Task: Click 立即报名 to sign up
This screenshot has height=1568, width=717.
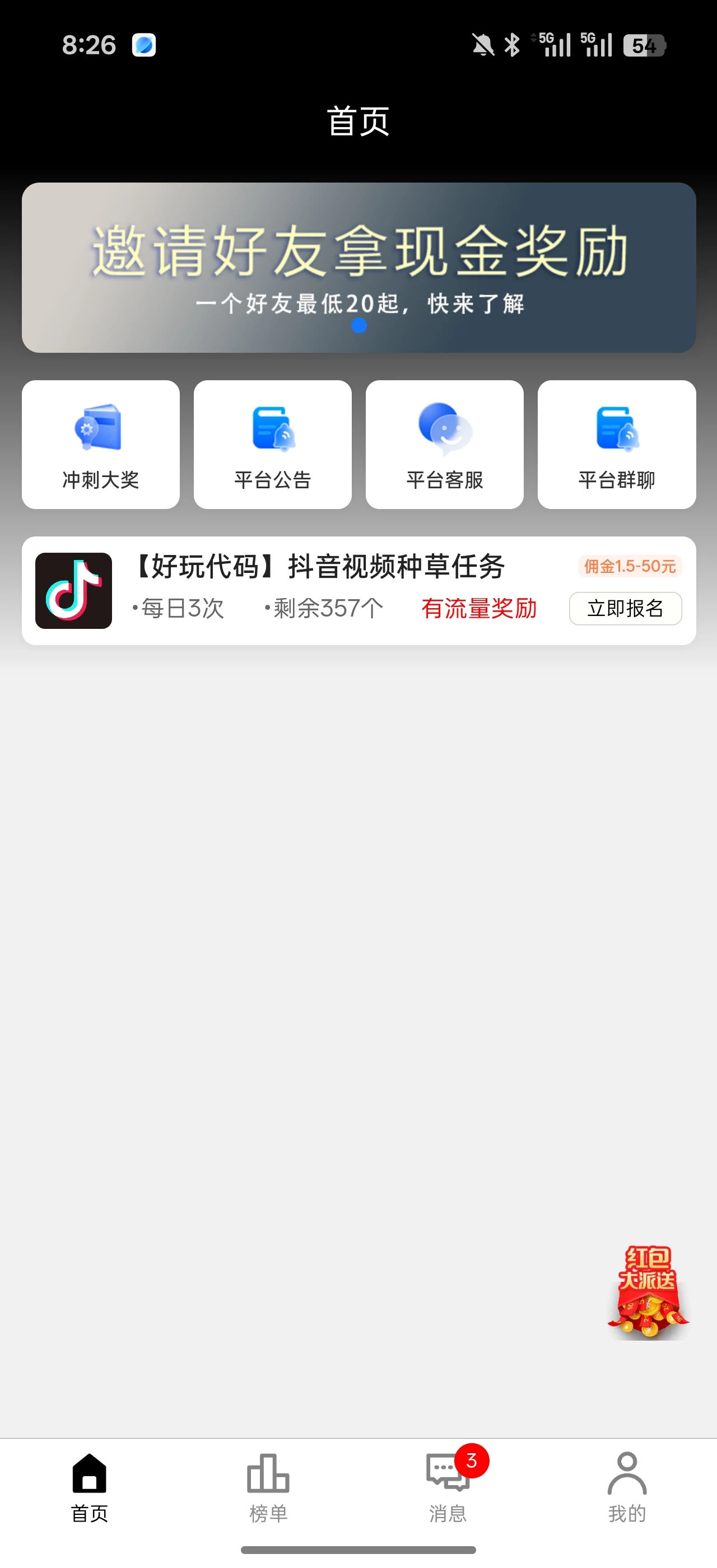Action: (626, 608)
